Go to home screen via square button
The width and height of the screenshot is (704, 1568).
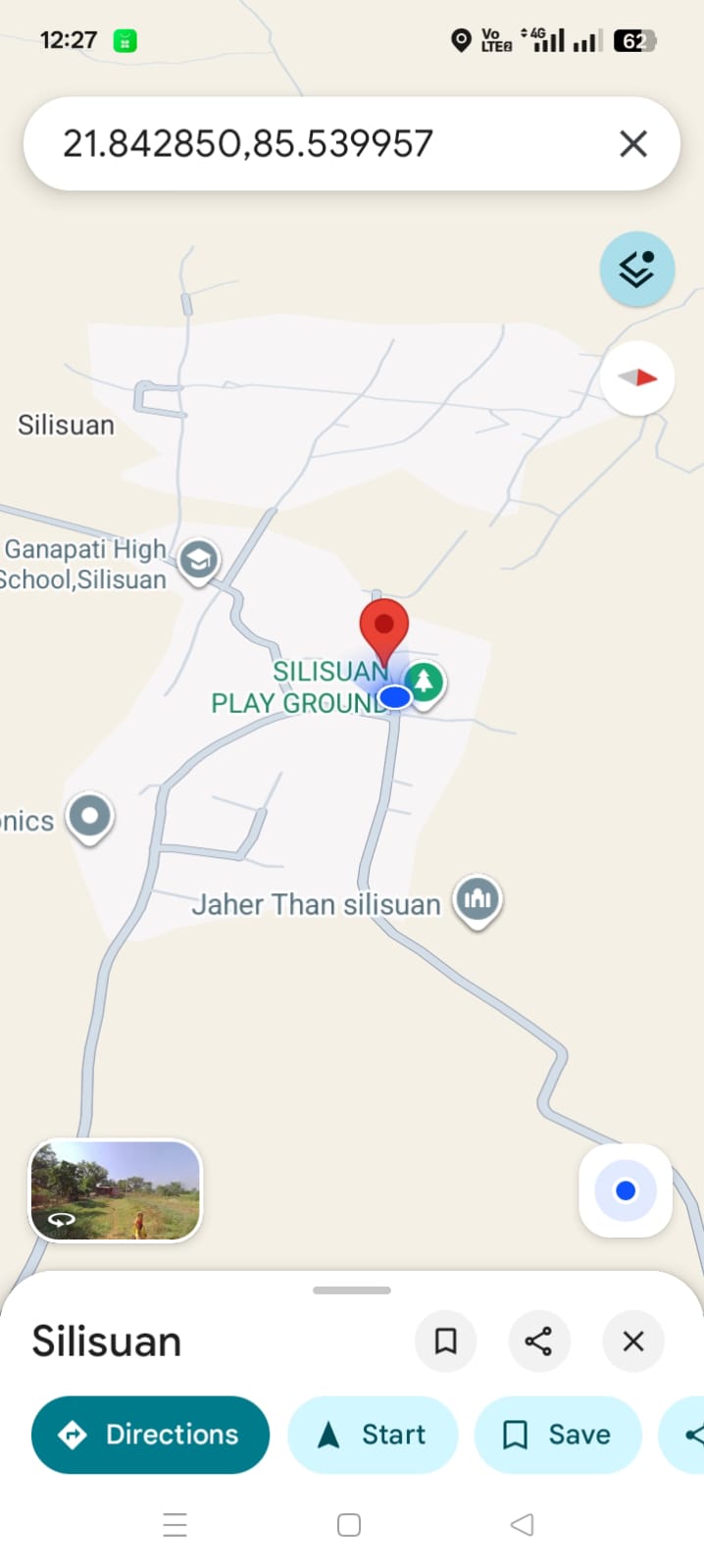[349, 1525]
